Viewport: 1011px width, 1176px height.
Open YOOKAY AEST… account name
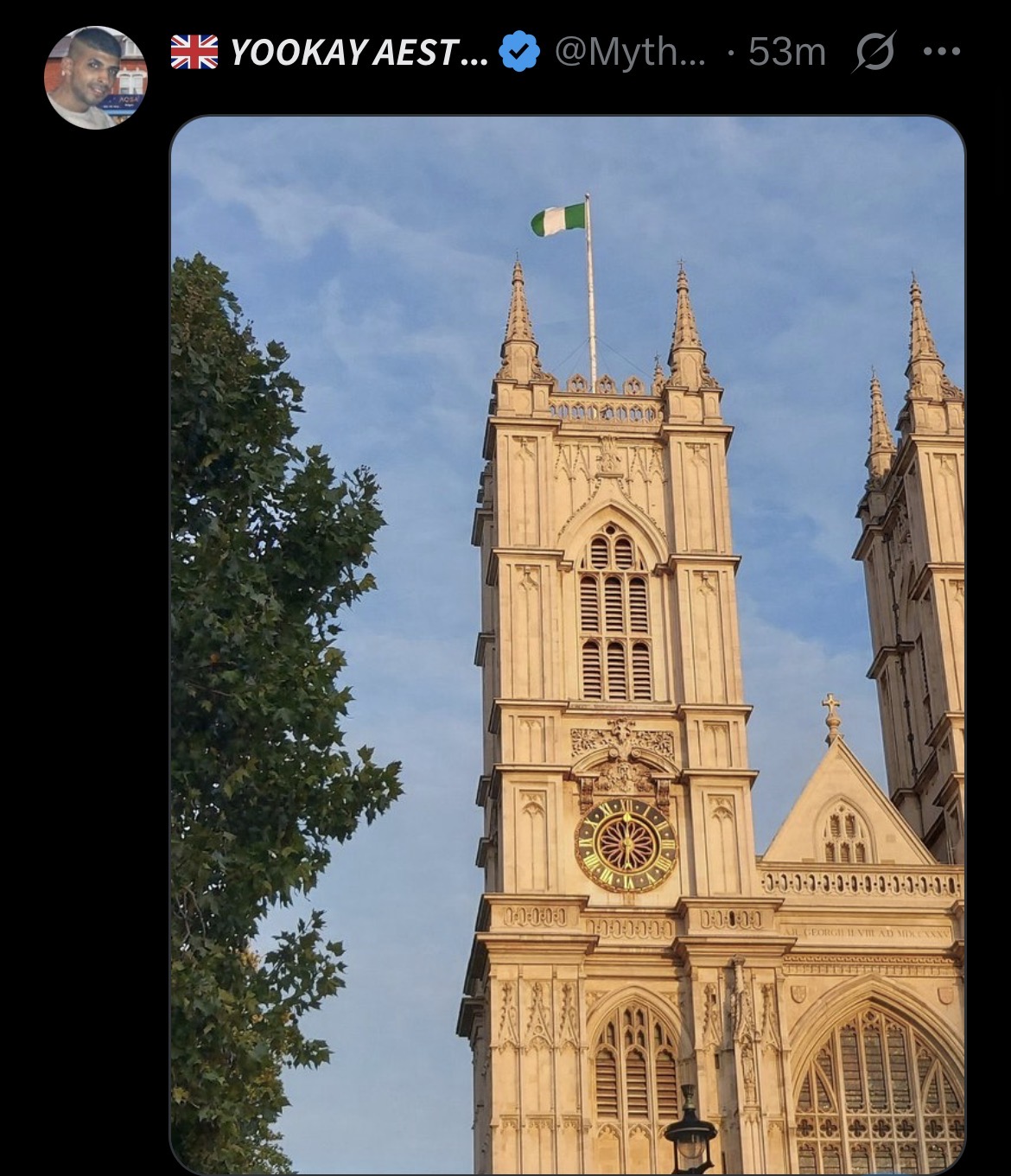pos(359,54)
